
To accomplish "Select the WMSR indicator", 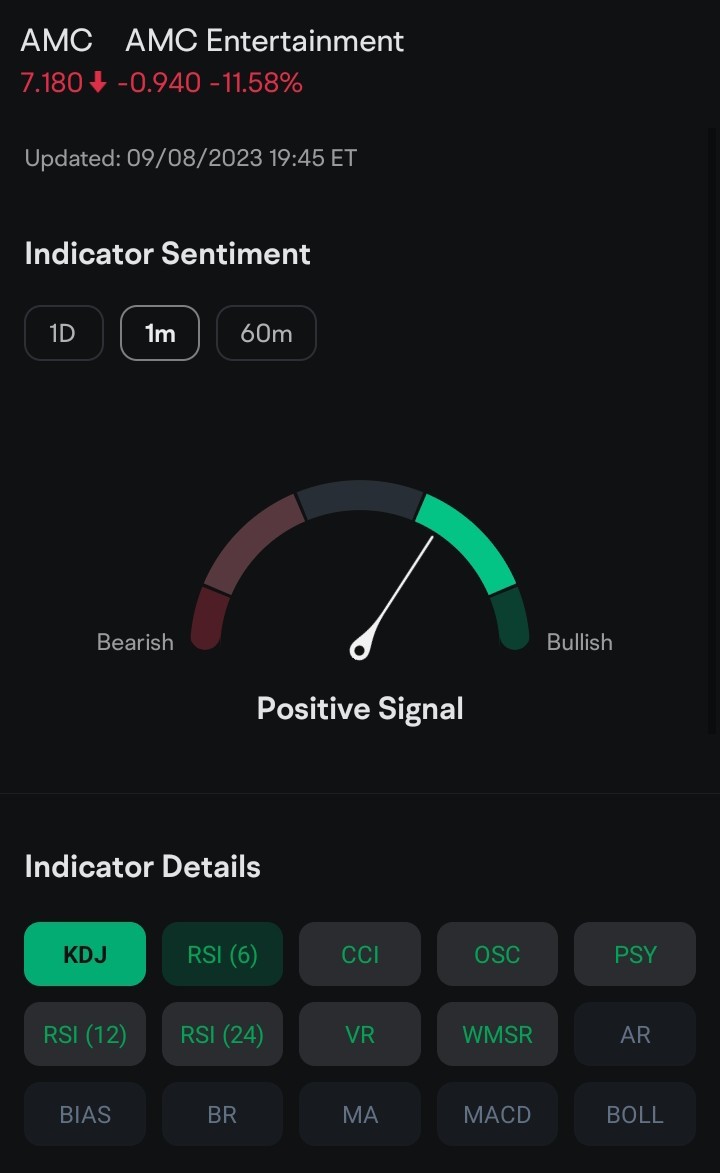I will point(497,1034).
